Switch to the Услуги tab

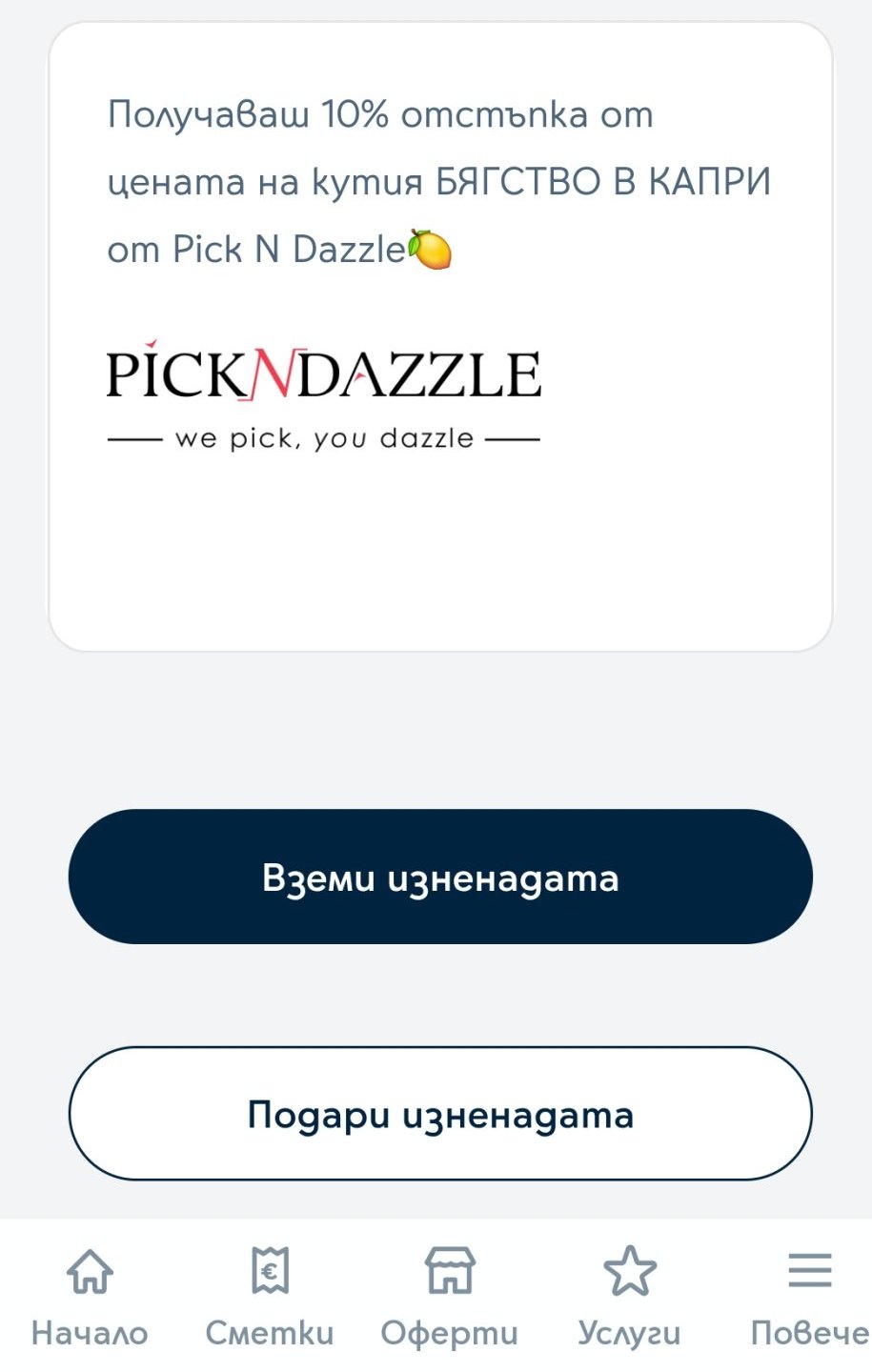629,1296
